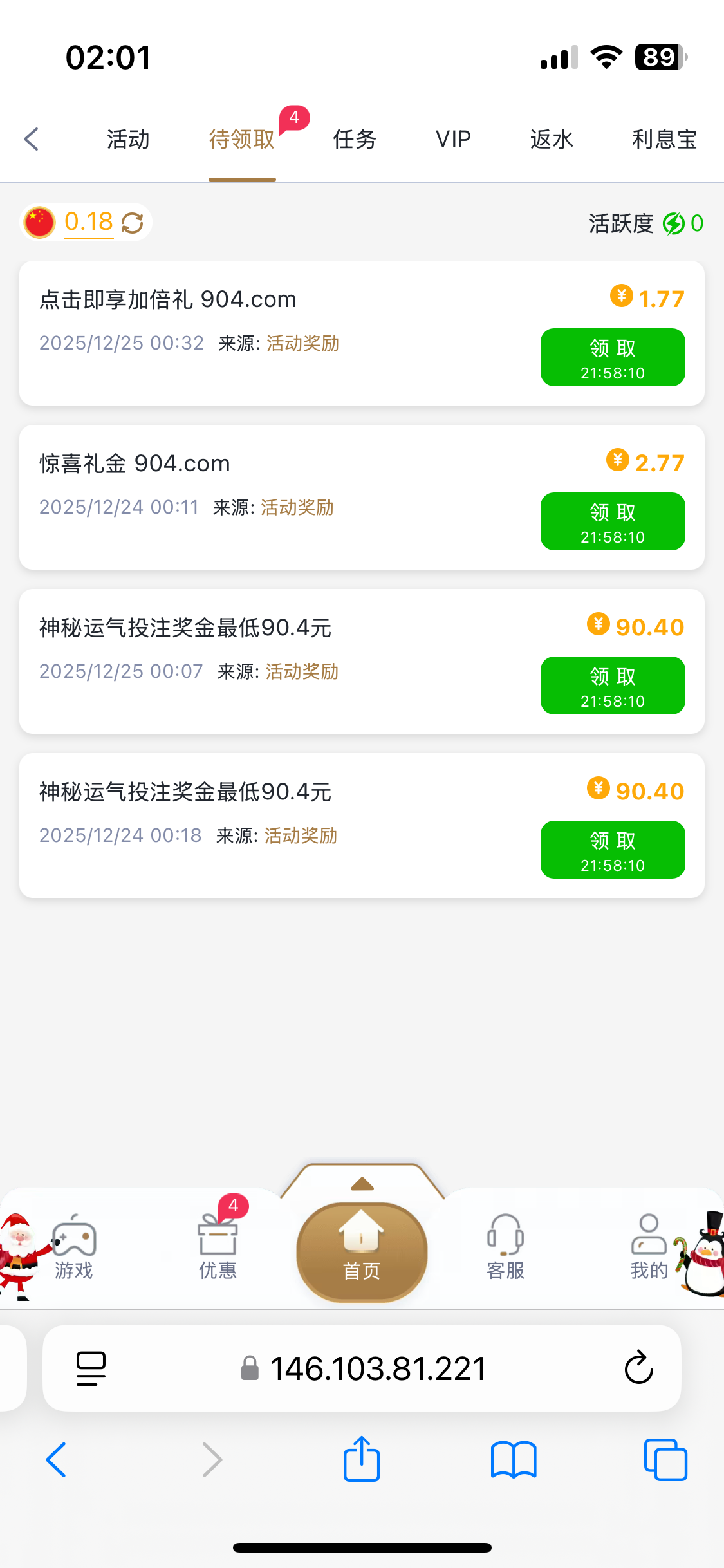Expand the panel above the 首页 button
Viewport: 724px width, 1568px height.
click(x=362, y=1184)
